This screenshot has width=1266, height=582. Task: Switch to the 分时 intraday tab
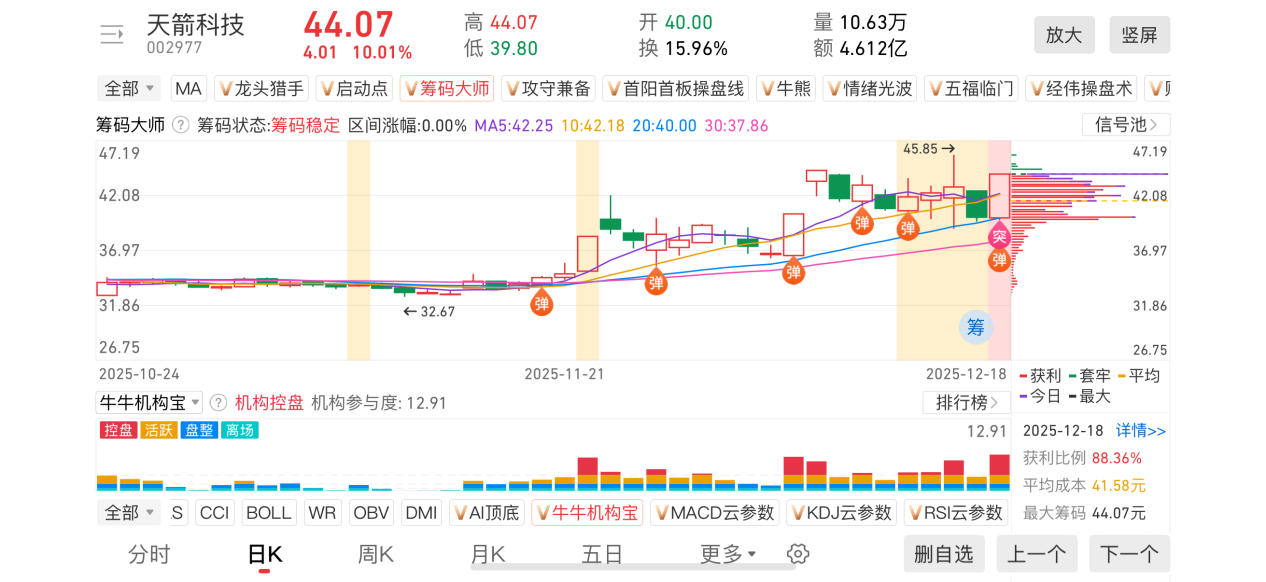149,554
